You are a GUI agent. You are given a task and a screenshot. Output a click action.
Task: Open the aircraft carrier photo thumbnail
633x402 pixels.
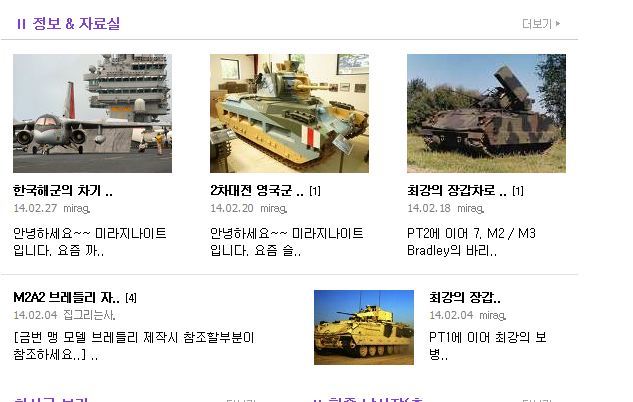[x=92, y=113]
